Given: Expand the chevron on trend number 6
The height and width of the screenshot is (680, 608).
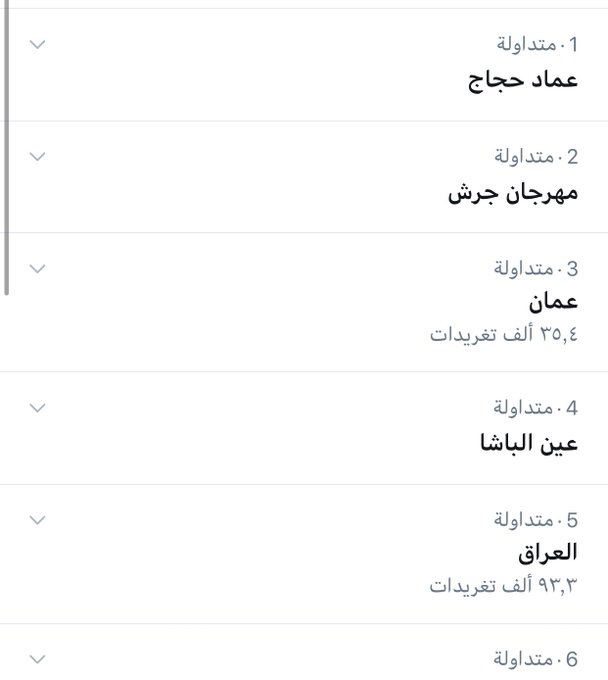Looking at the screenshot, I should (38, 659).
